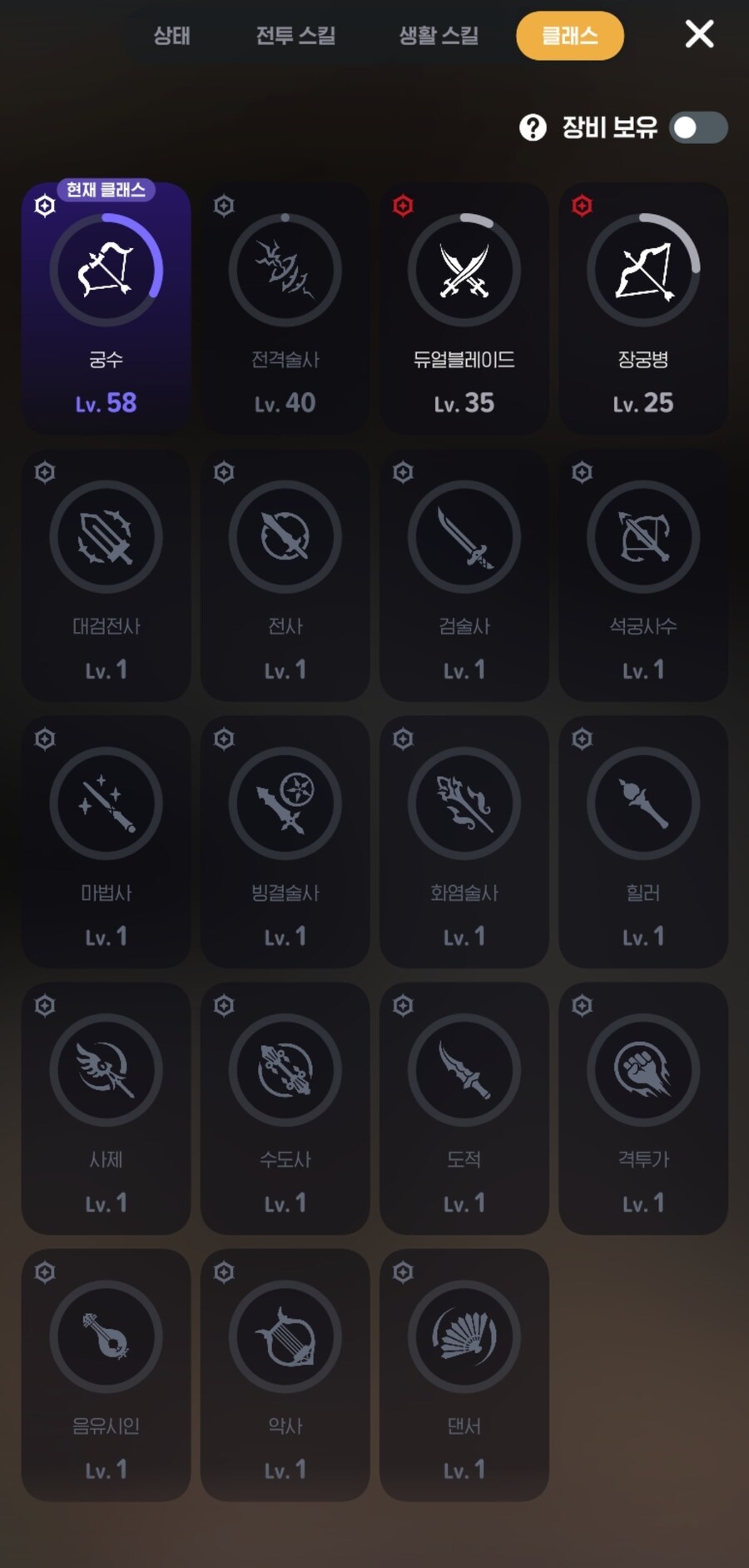The height and width of the screenshot is (1568, 749).
Task: Select the 대검전사 class card
Action: tap(106, 575)
